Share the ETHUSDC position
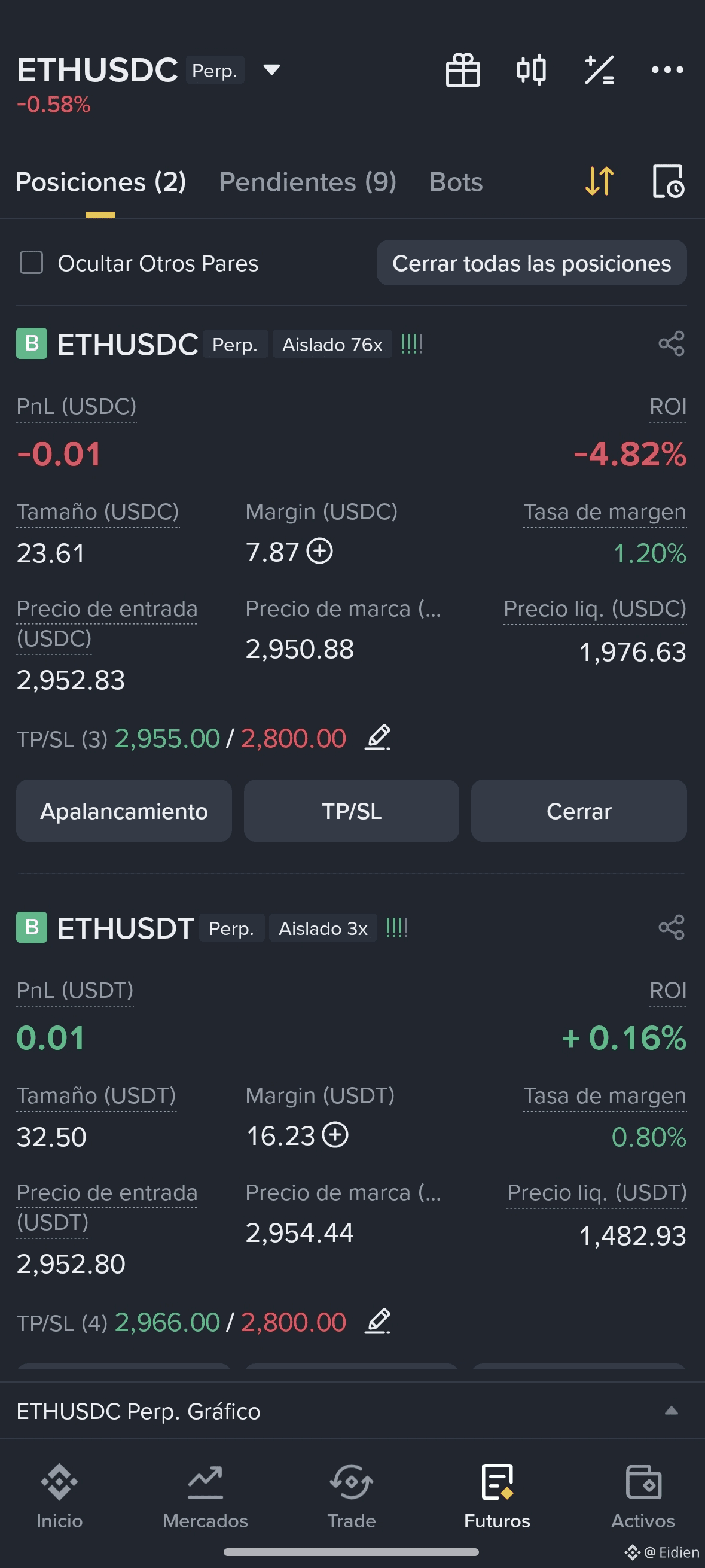 [672, 344]
